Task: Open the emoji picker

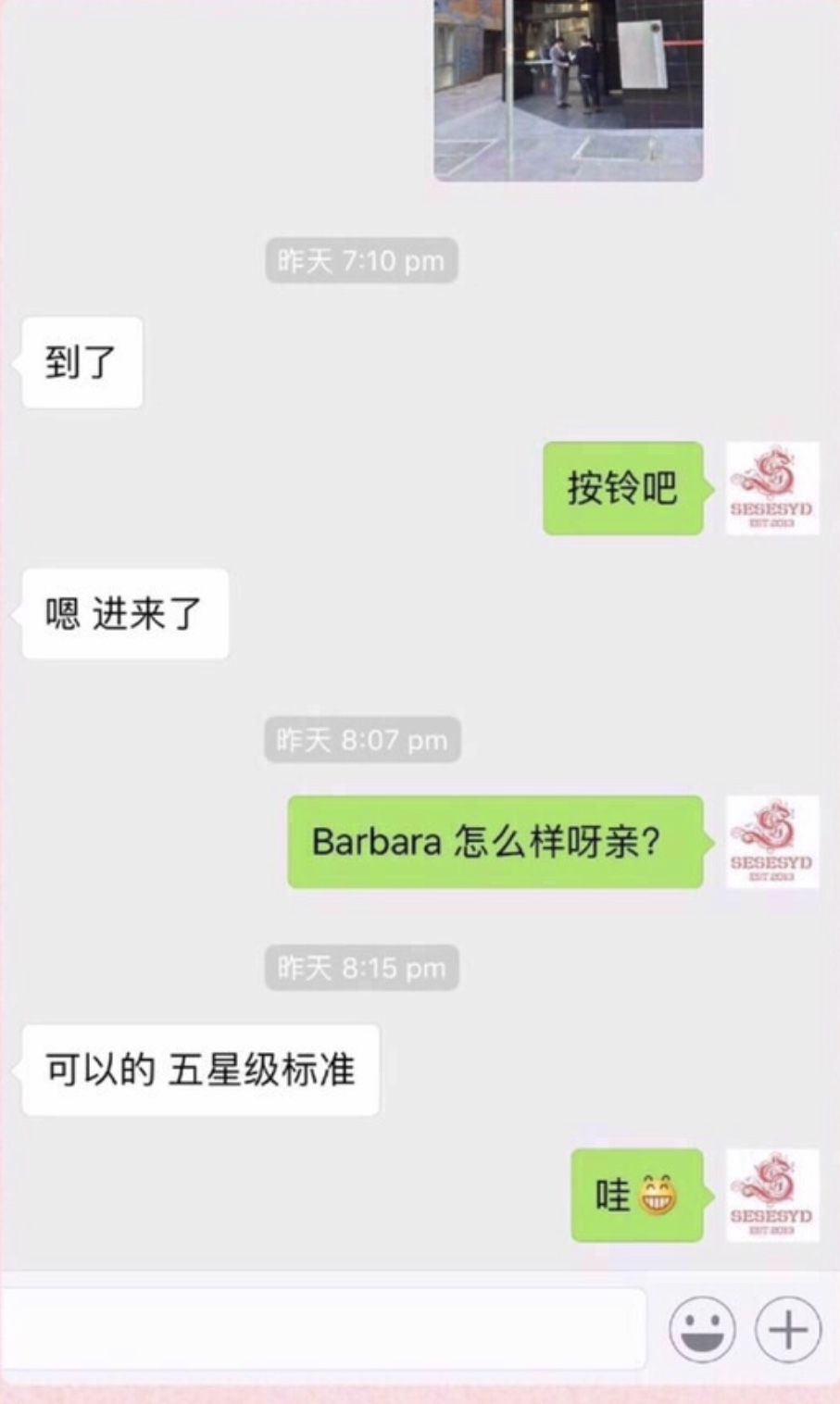Action: [x=702, y=1330]
